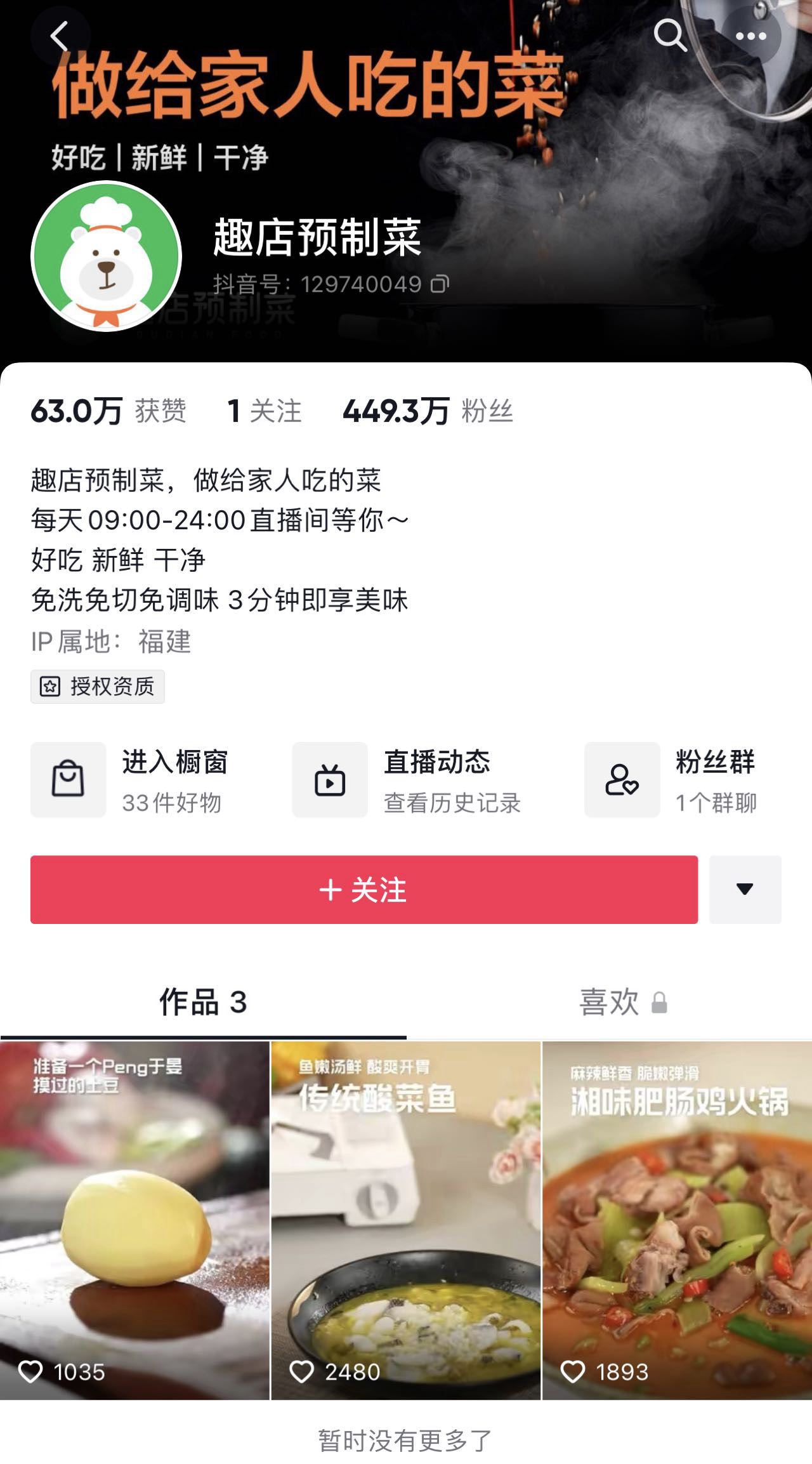Open the 授权资质 badge

tap(98, 686)
